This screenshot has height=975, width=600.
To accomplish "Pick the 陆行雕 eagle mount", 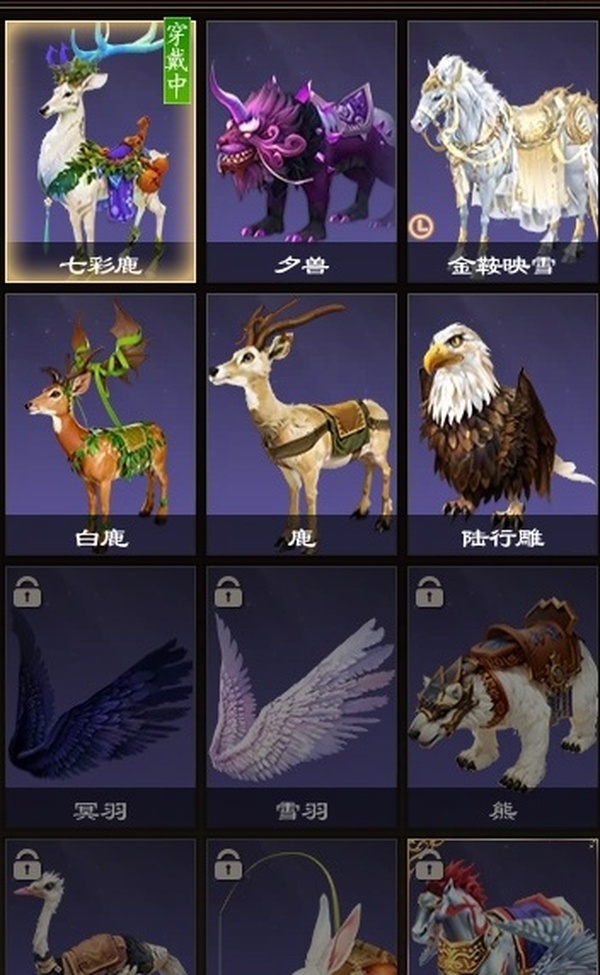I will (502, 425).
